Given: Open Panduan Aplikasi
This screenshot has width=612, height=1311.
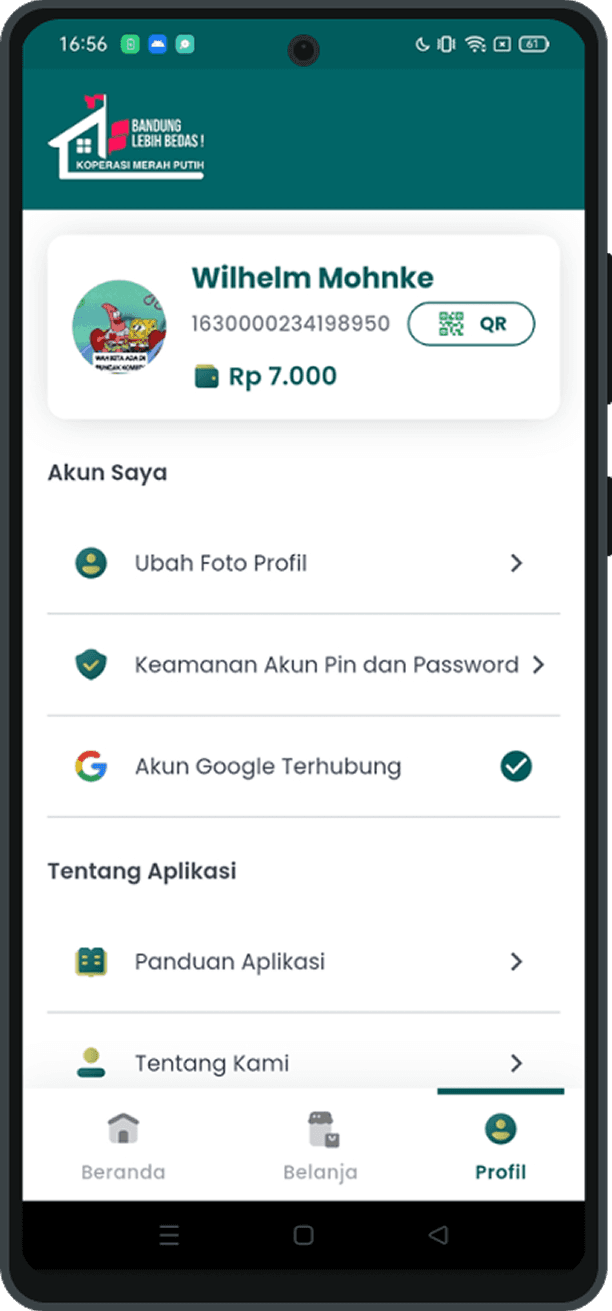Looking at the screenshot, I should point(303,962).
